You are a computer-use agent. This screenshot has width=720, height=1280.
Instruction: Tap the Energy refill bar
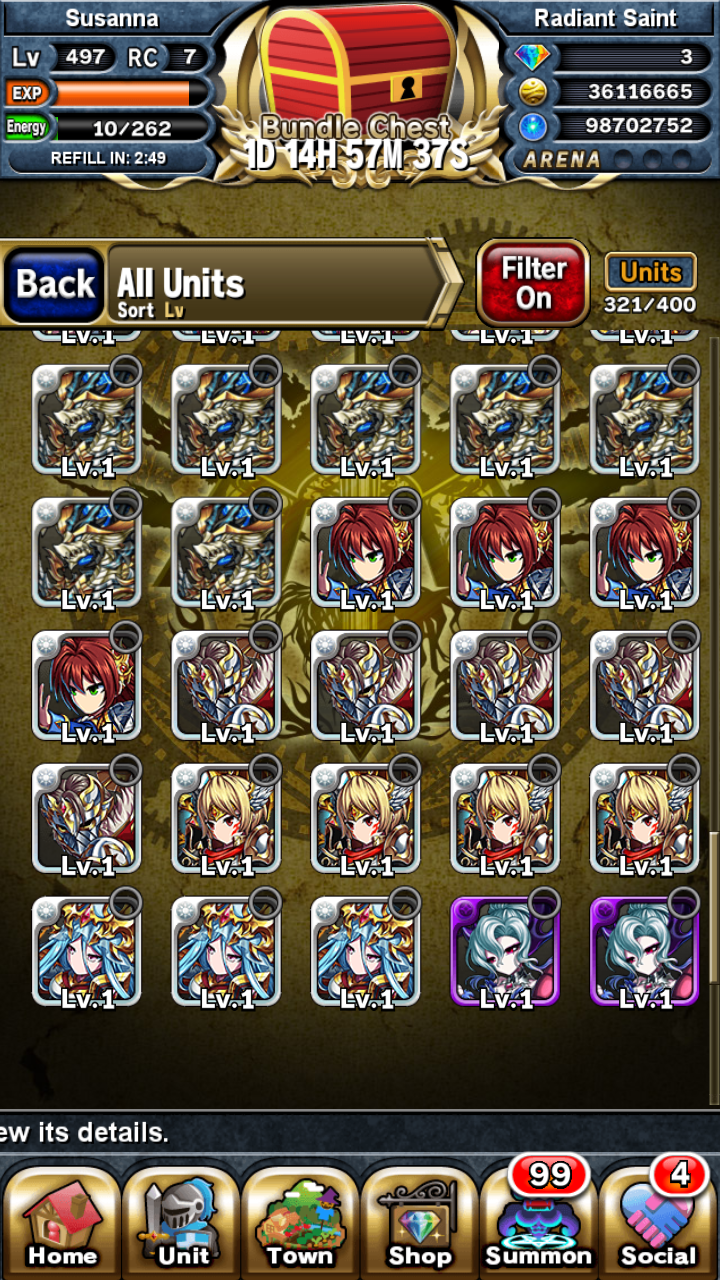coord(108,128)
